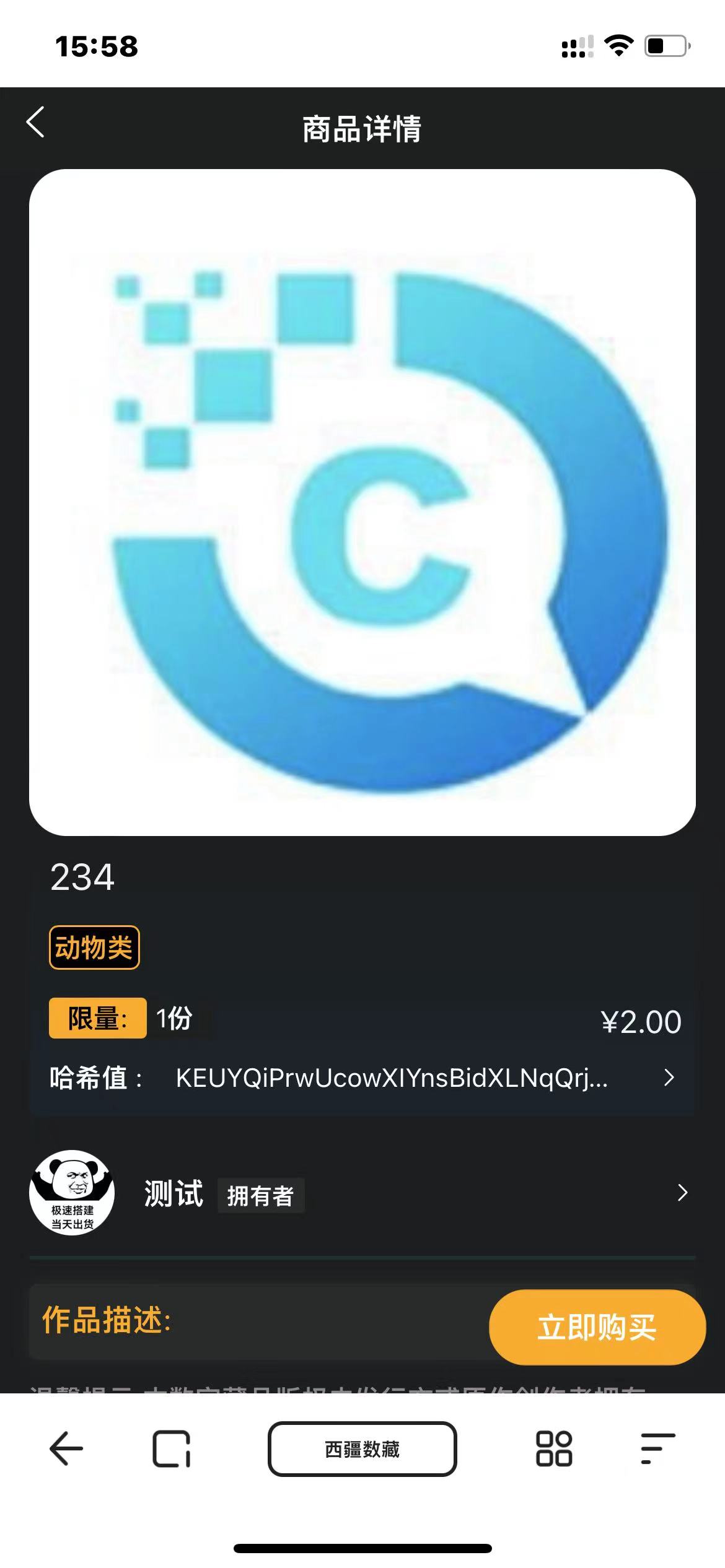725x1568 pixels.
Task: Expand the 哈希值 hash details
Action: coord(668,1078)
